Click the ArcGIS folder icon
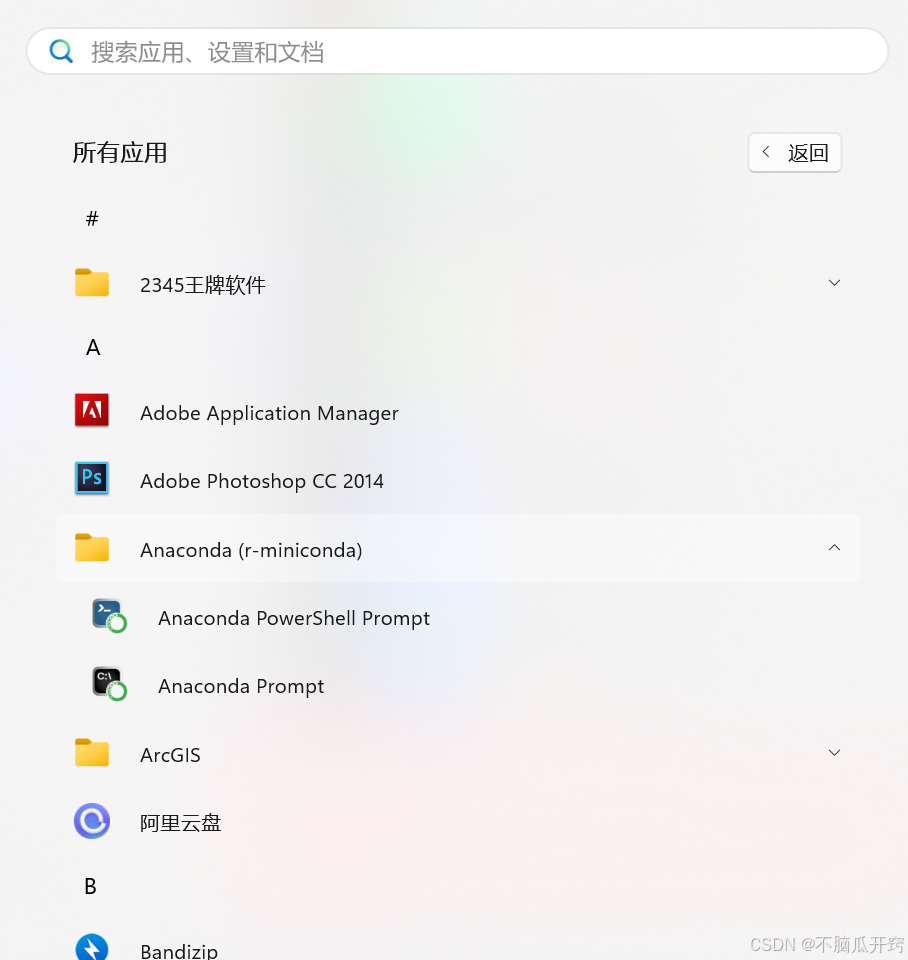Image resolution: width=908 pixels, height=960 pixels. pyautogui.click(x=92, y=753)
